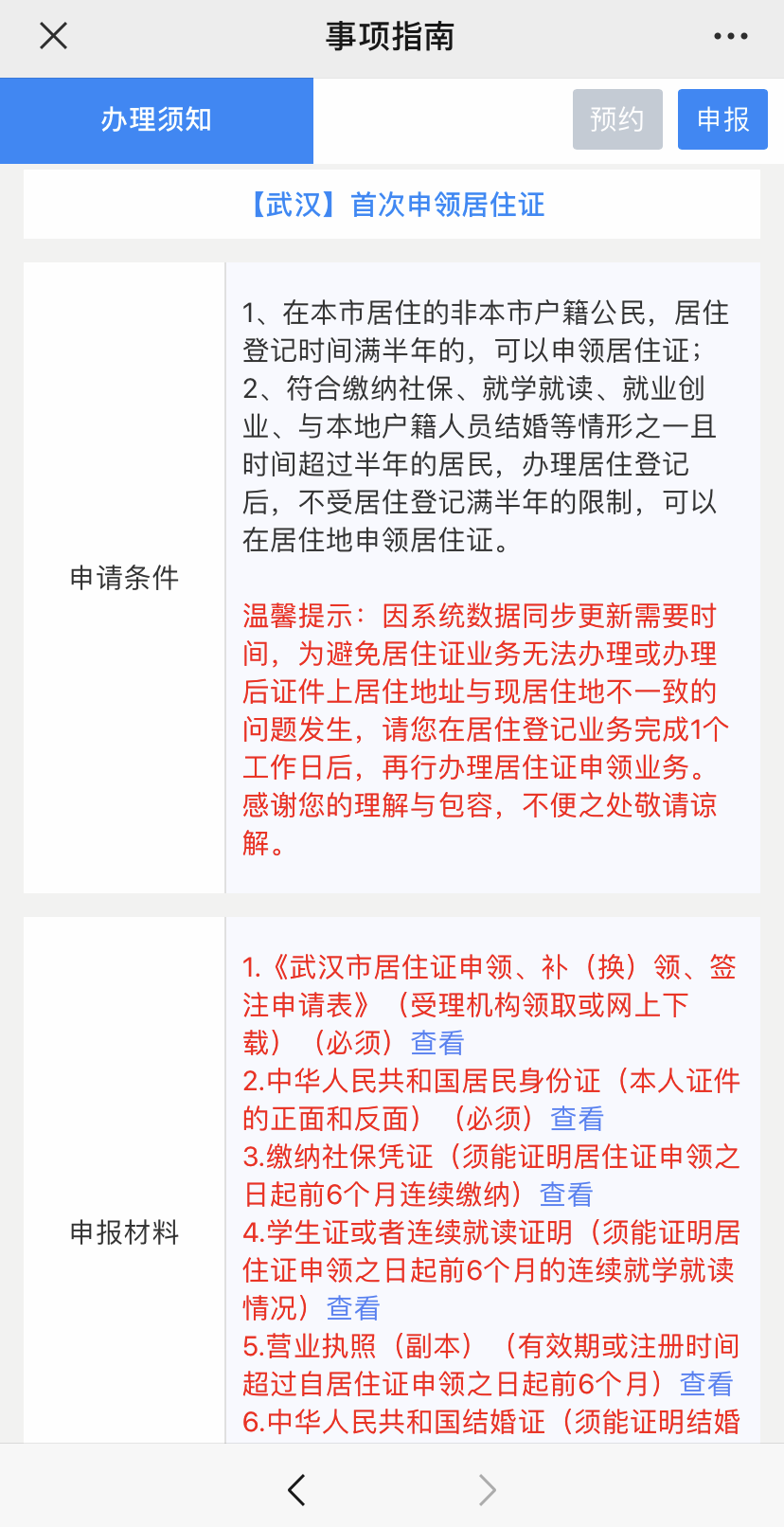The image size is (784, 1527).
Task: Open 查看 link for 营业执照（副本）
Action: 706,1384
